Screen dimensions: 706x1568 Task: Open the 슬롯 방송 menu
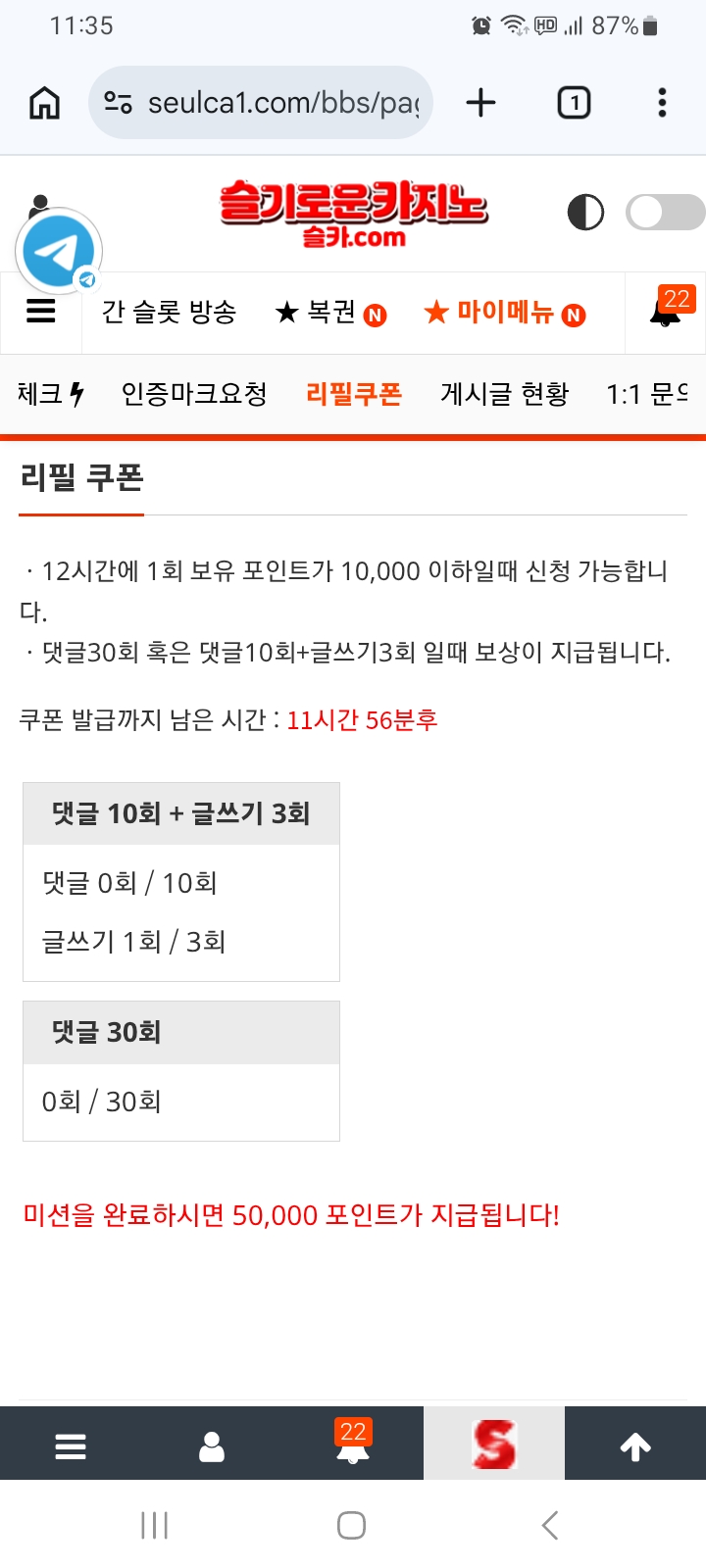click(x=169, y=313)
